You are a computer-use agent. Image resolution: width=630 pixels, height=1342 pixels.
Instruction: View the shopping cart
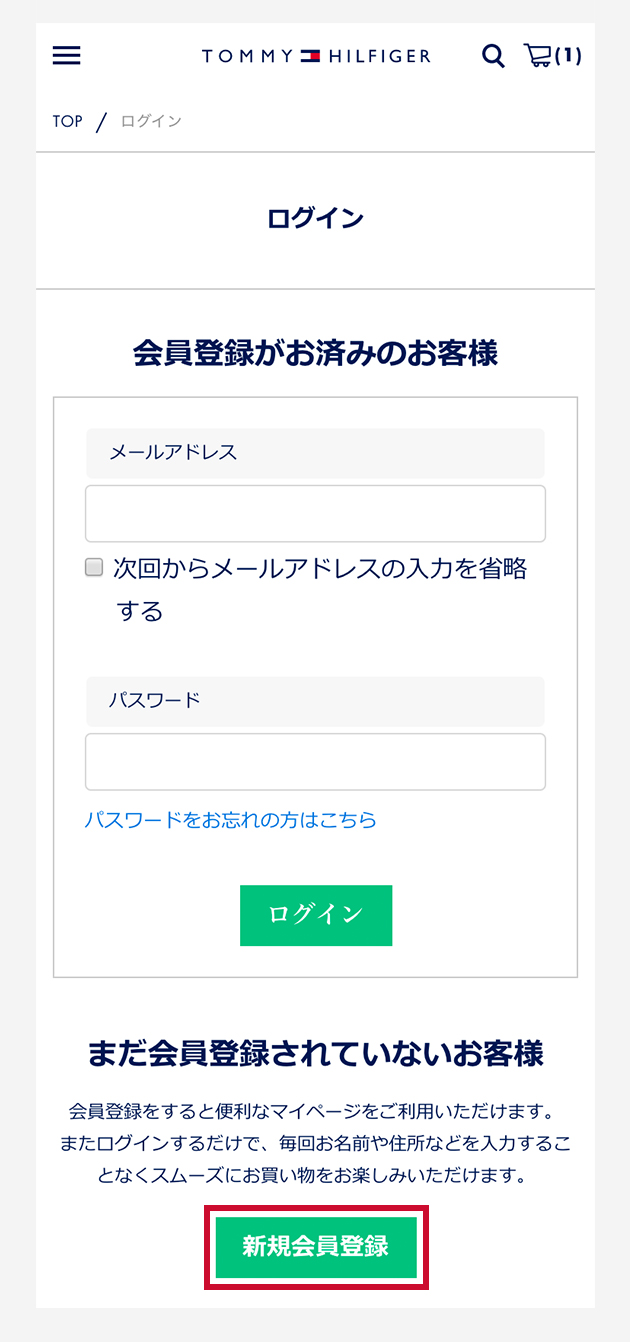click(551, 56)
